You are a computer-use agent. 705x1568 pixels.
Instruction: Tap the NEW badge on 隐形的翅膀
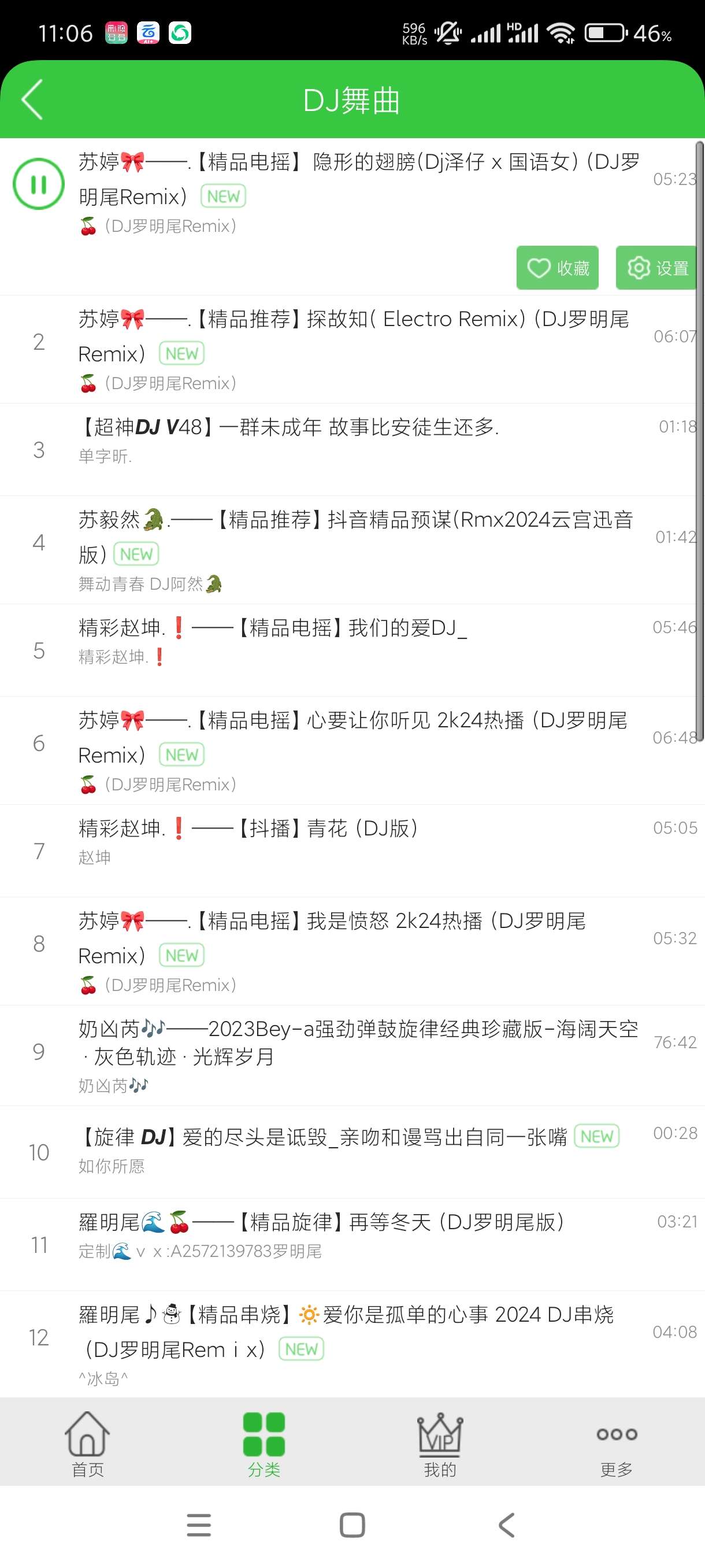[222, 196]
